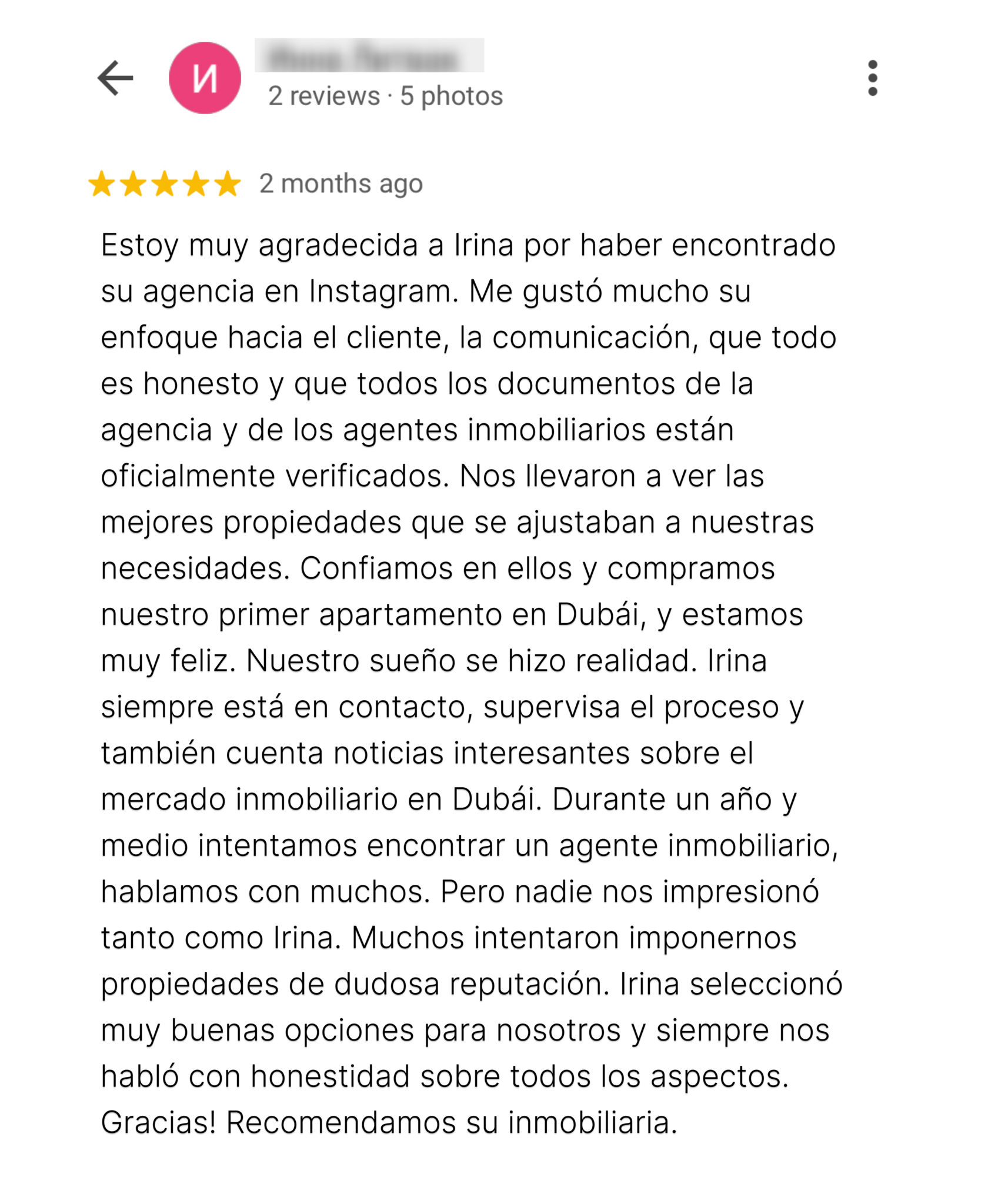This screenshot has width=988, height=1204.
Task: Go back using the arrow icon
Action: (x=115, y=78)
